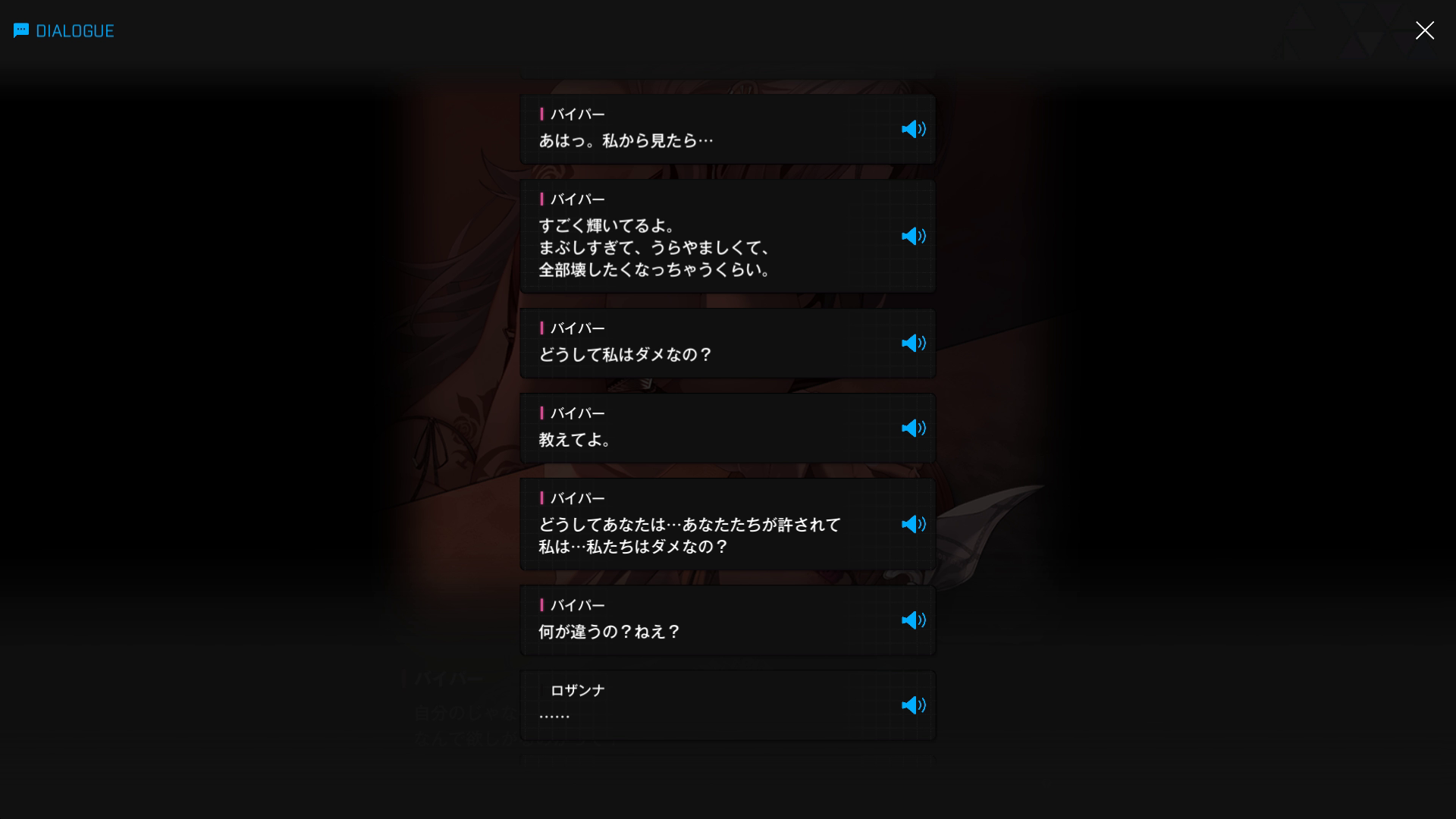Image resolution: width=1456 pixels, height=819 pixels.
Task: Replay the '教えてよ。' voice line
Action: 913,428
